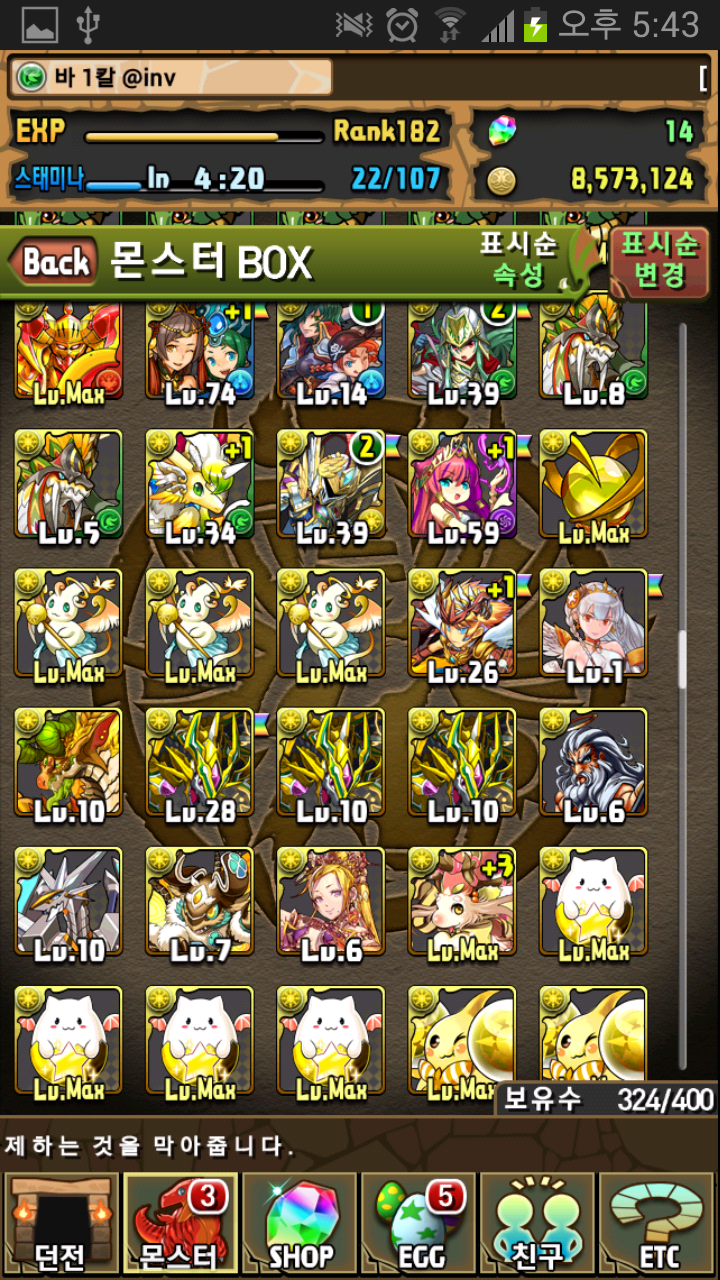Image resolution: width=720 pixels, height=1280 pixels.
Task: Open the ETC tab
Action: pyautogui.click(x=659, y=1222)
